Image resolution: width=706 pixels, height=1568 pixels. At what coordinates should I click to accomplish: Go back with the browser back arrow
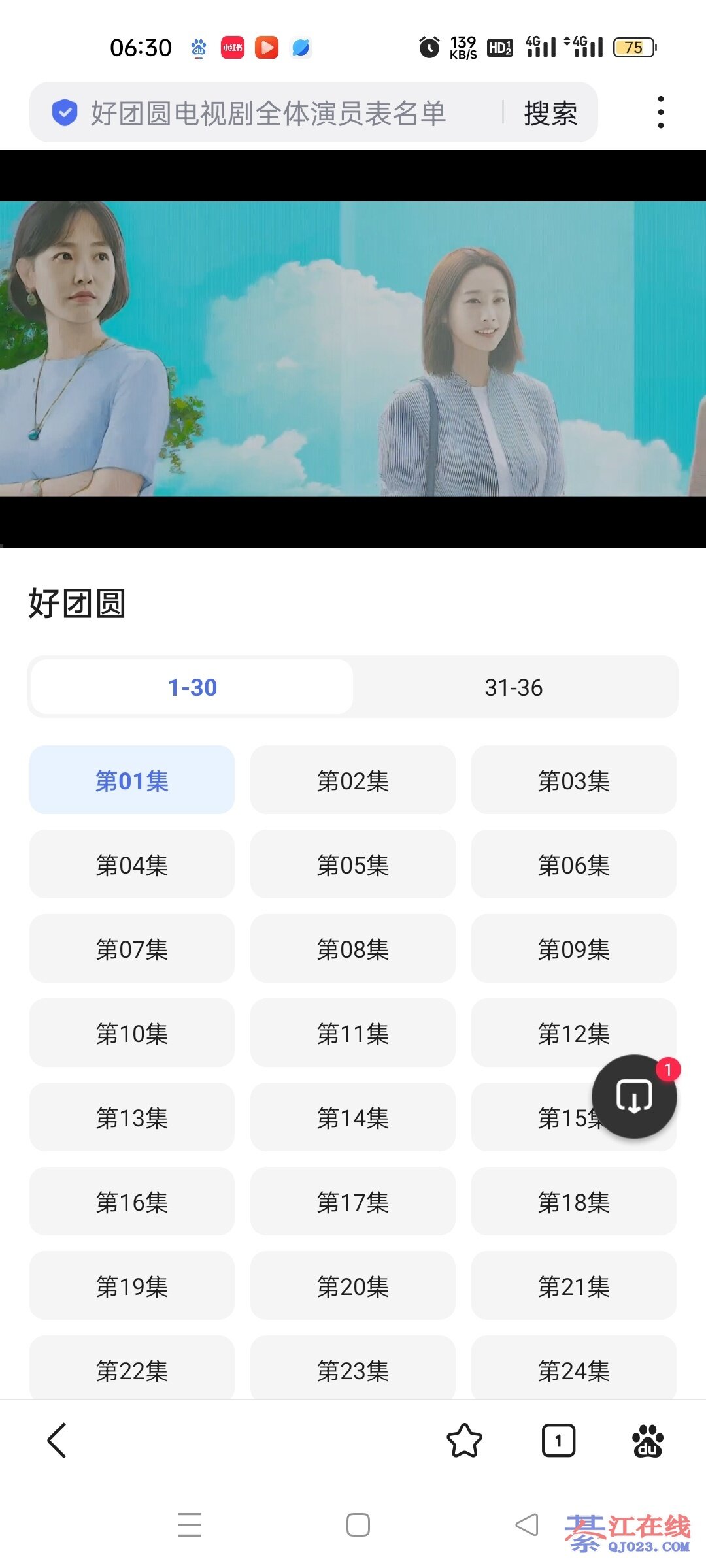click(x=57, y=1440)
